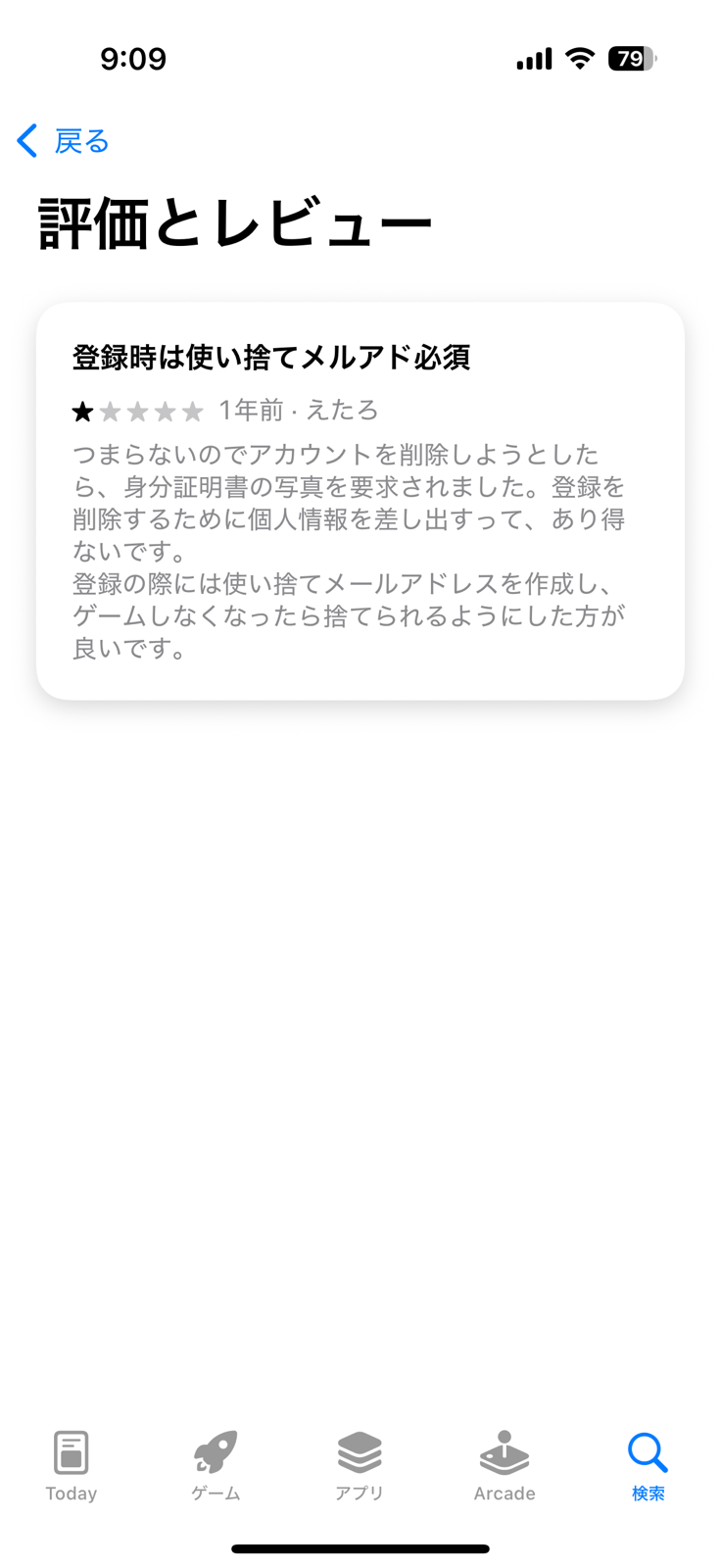Viewport: 721px width, 1568px height.
Task: Open the review card by えたろ
Action: 360,501
